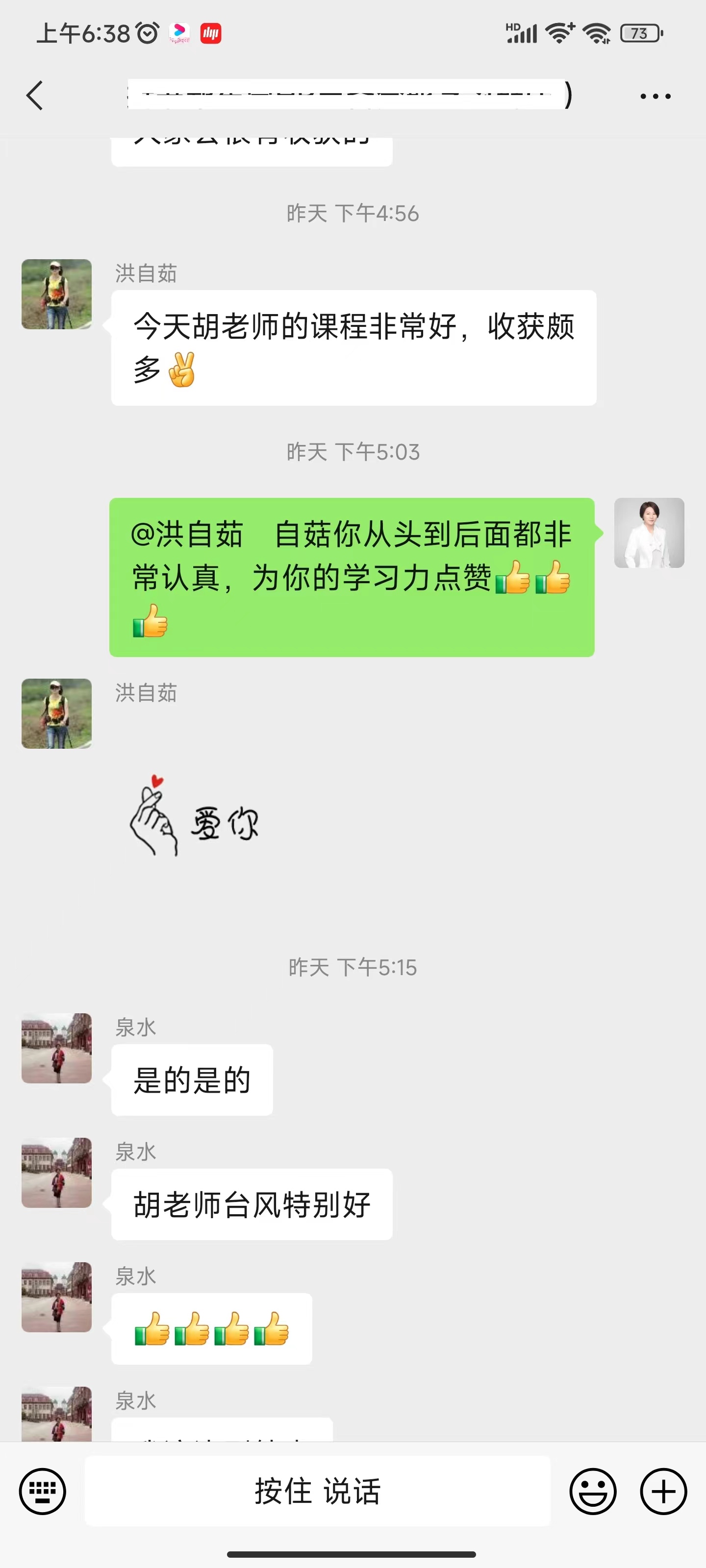Open 泉水's profile from avatar
The image size is (706, 1568).
click(56, 1049)
